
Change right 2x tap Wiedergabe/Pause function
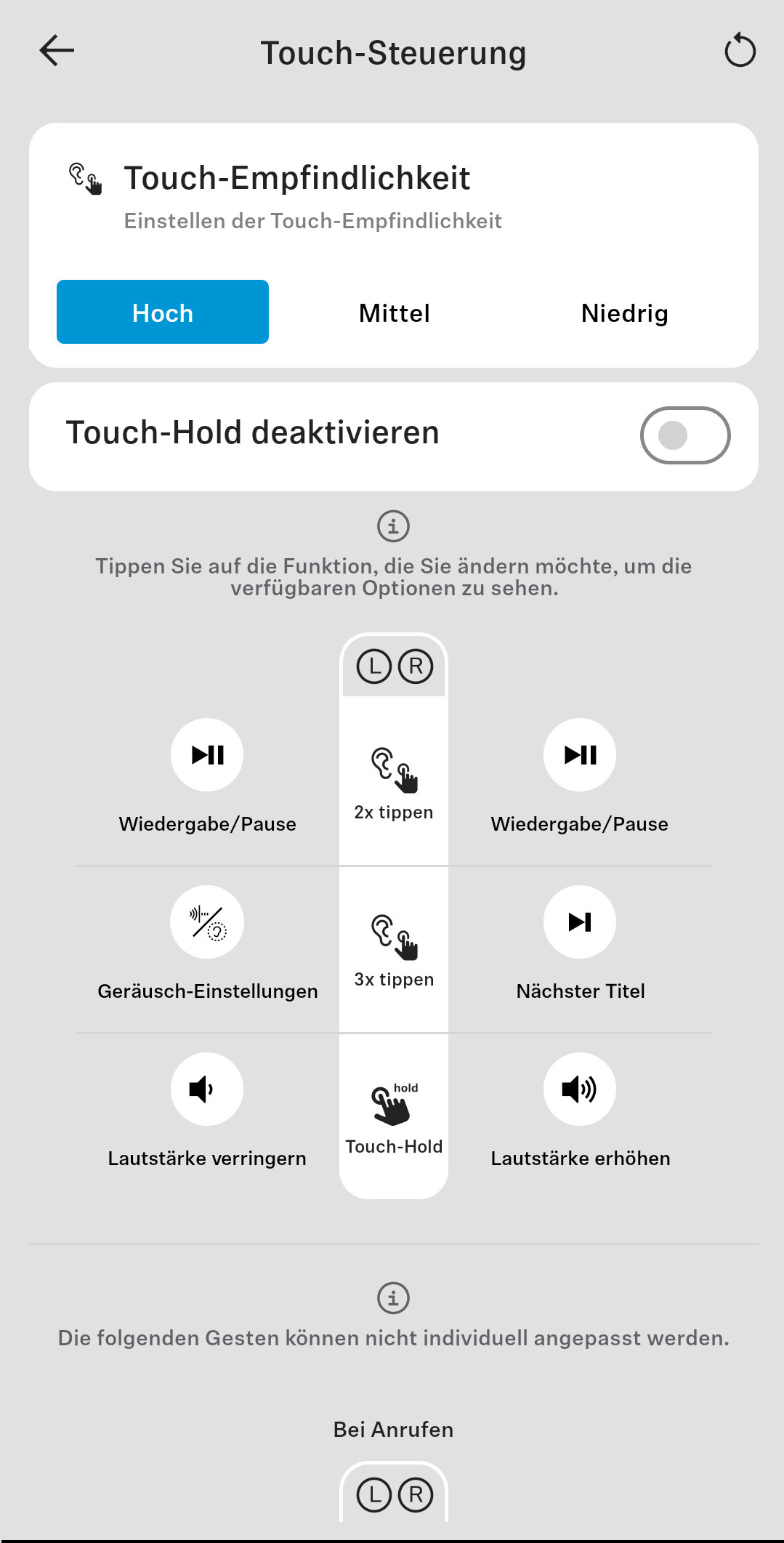click(580, 755)
